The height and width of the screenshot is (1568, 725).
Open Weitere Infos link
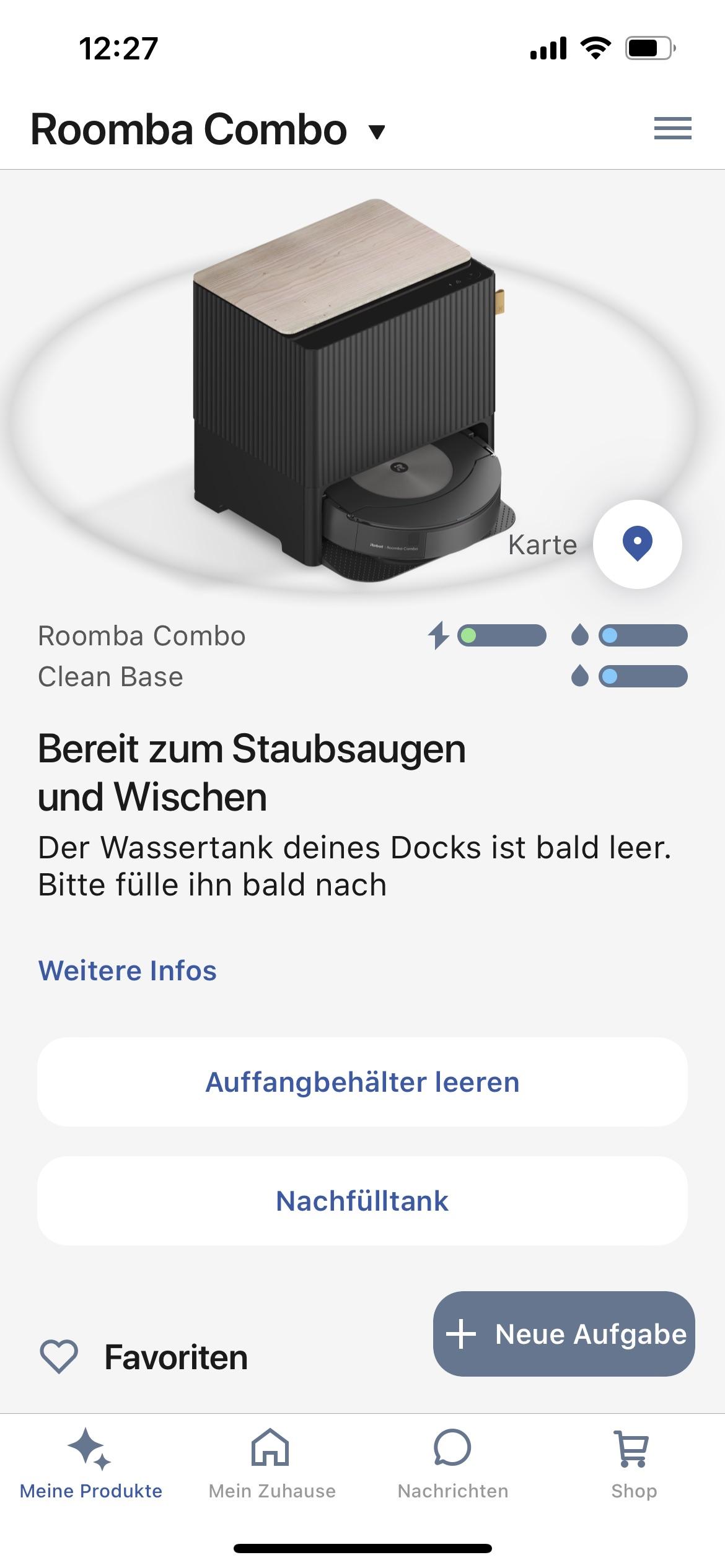click(128, 970)
